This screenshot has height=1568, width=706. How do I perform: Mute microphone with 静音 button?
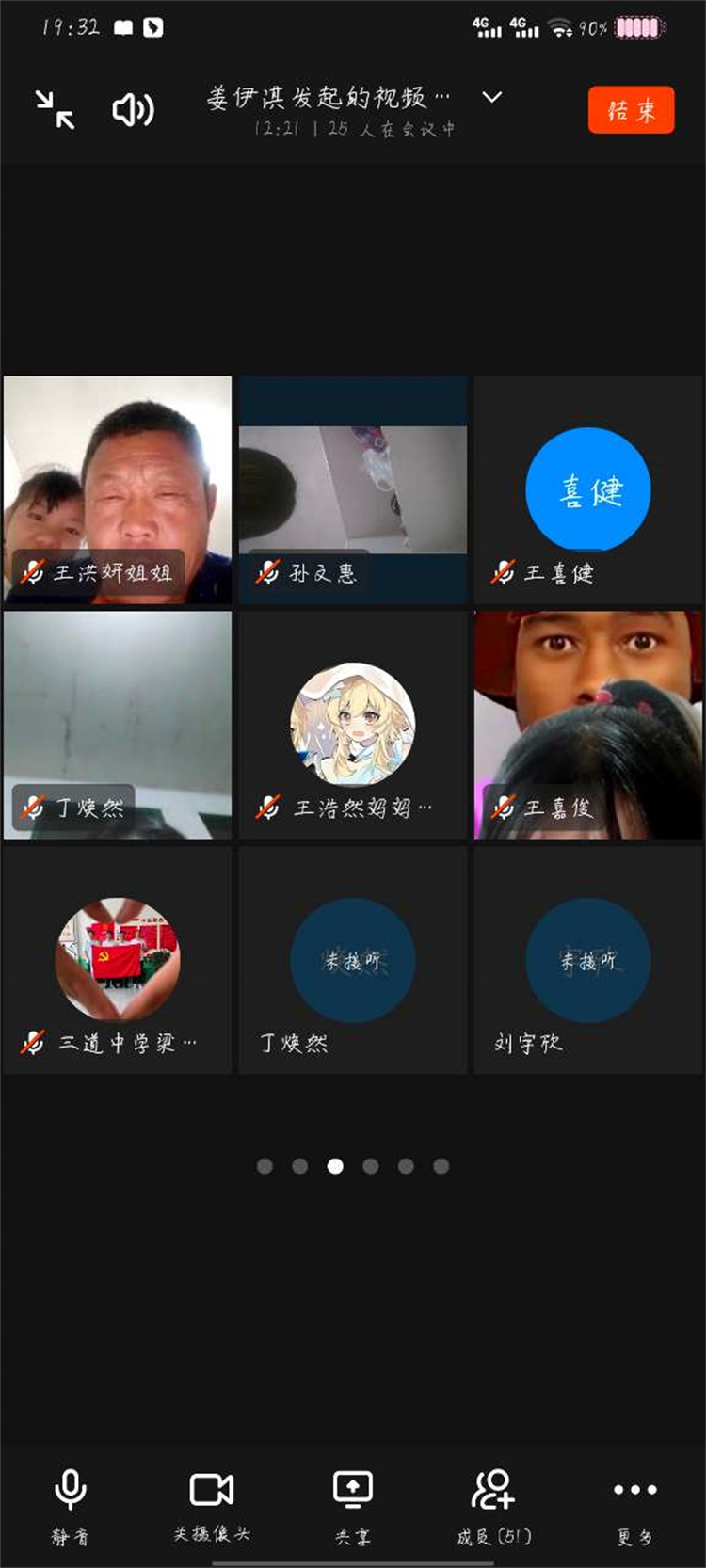click(x=71, y=1504)
